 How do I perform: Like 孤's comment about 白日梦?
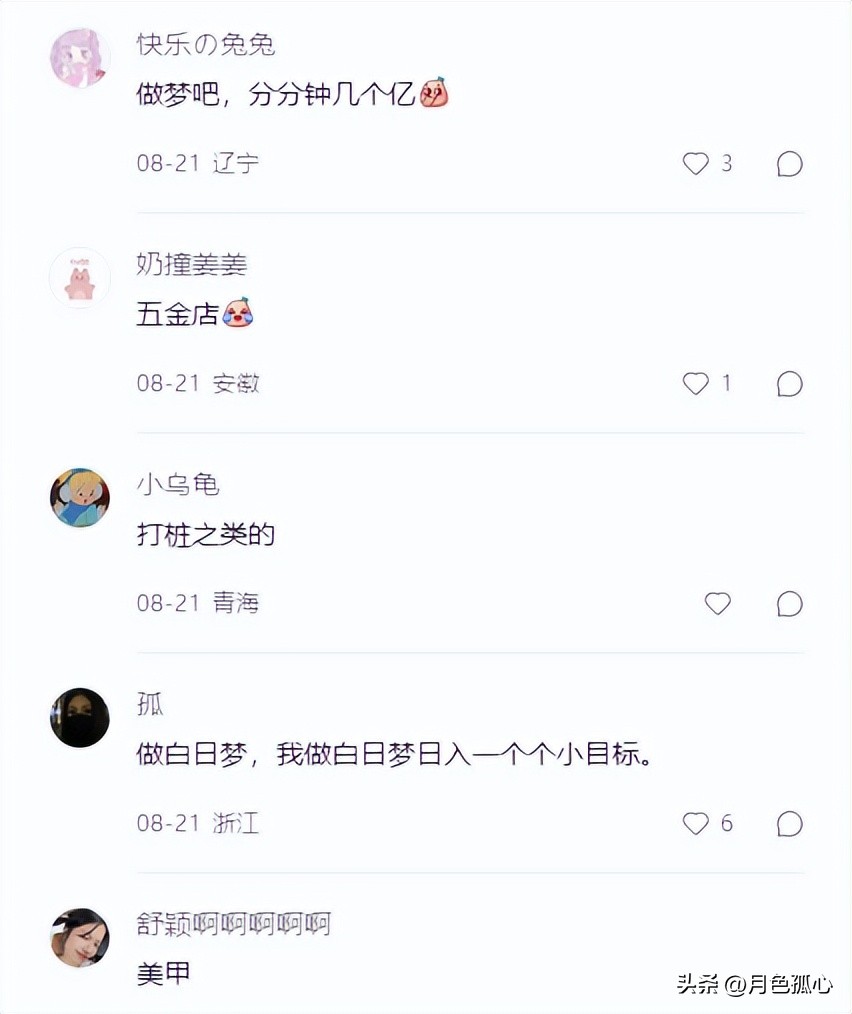point(696,824)
